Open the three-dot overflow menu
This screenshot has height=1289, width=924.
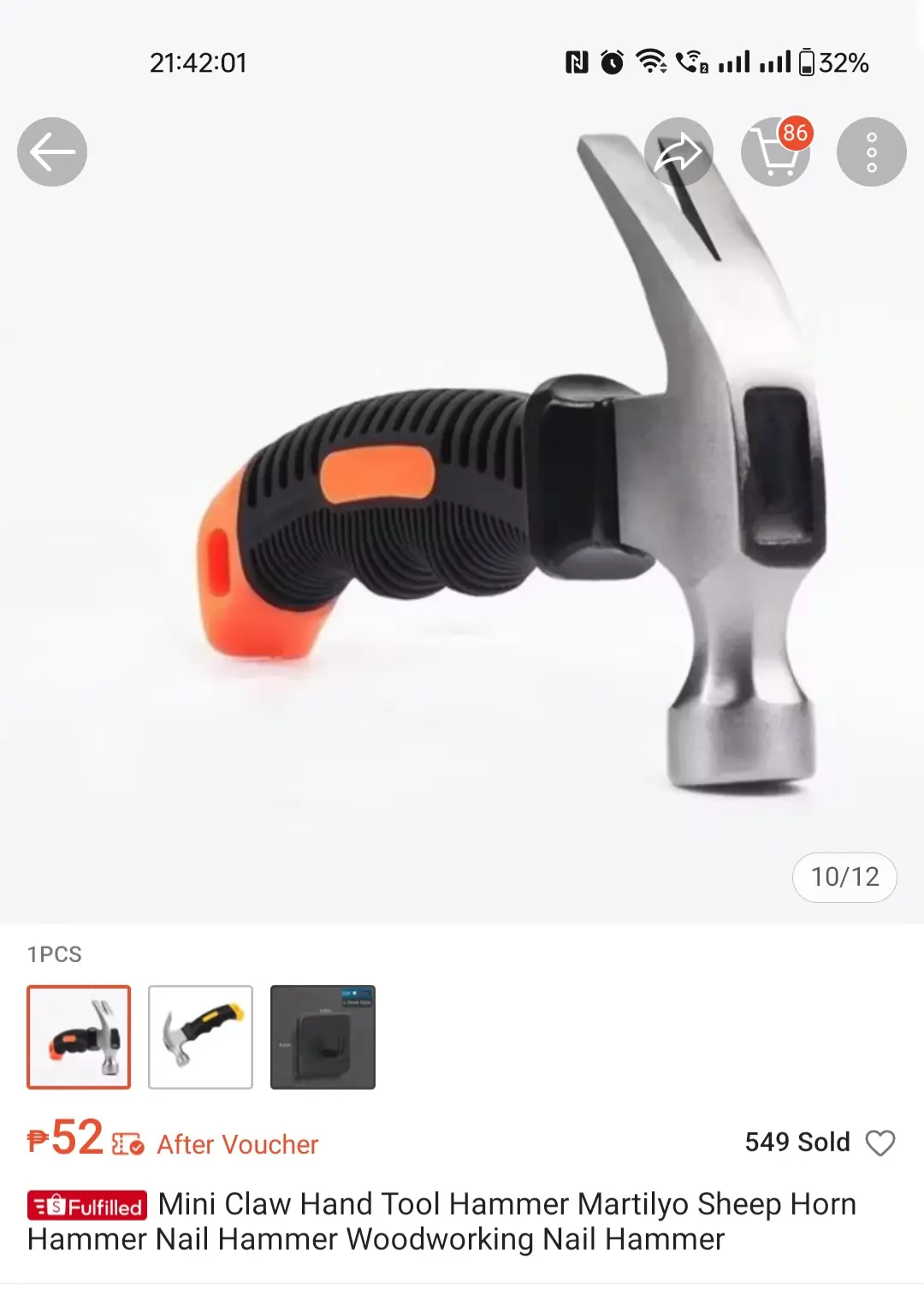pos(871,152)
